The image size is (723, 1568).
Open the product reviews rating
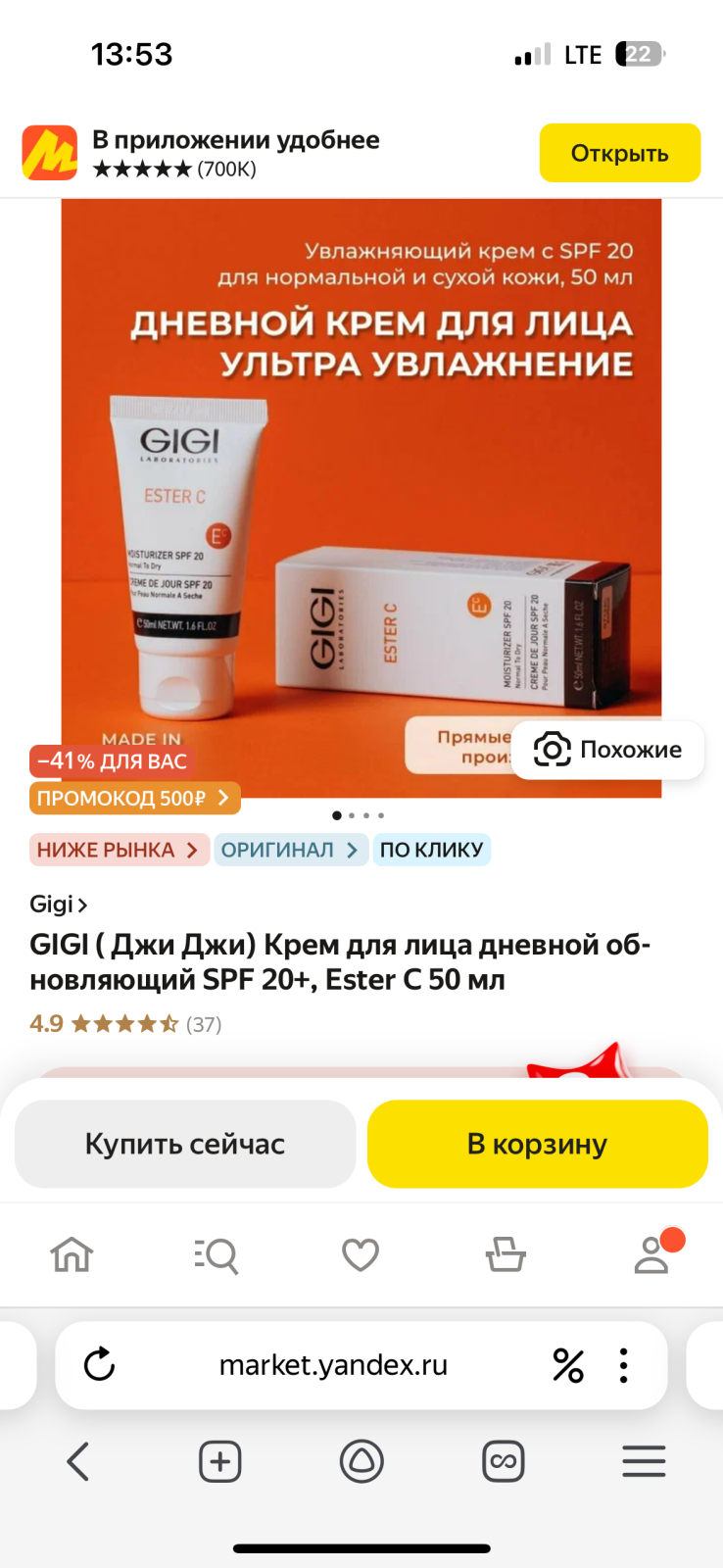pyautogui.click(x=125, y=1024)
